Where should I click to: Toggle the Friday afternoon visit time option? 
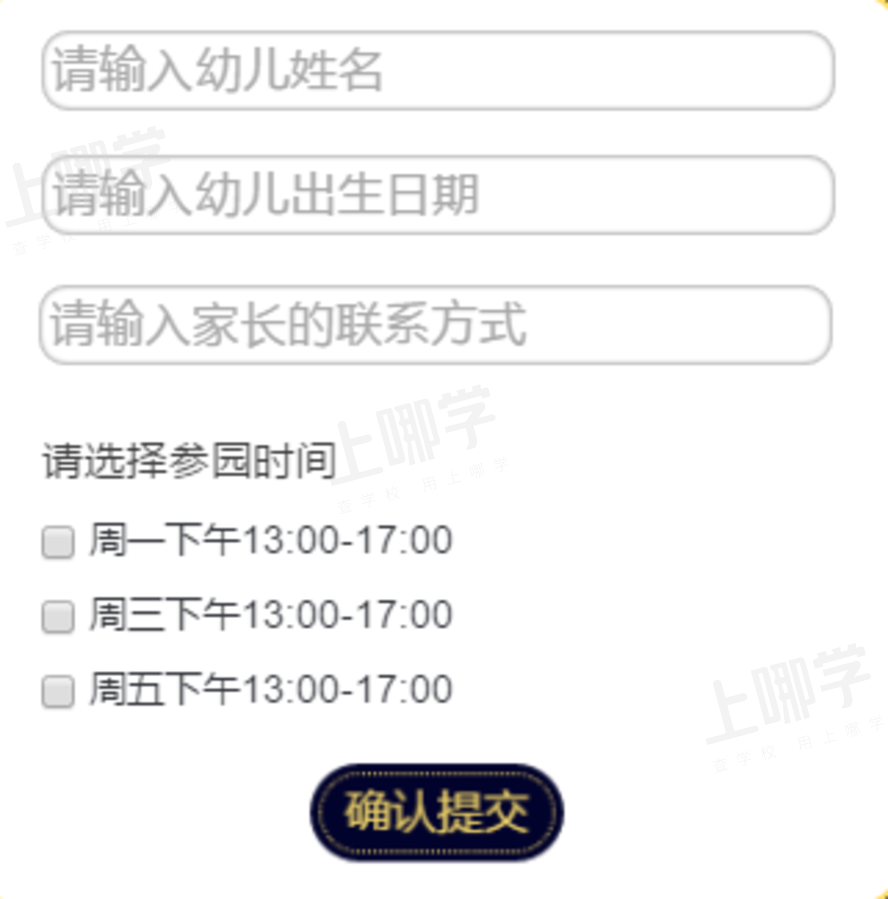pyautogui.click(x=57, y=692)
